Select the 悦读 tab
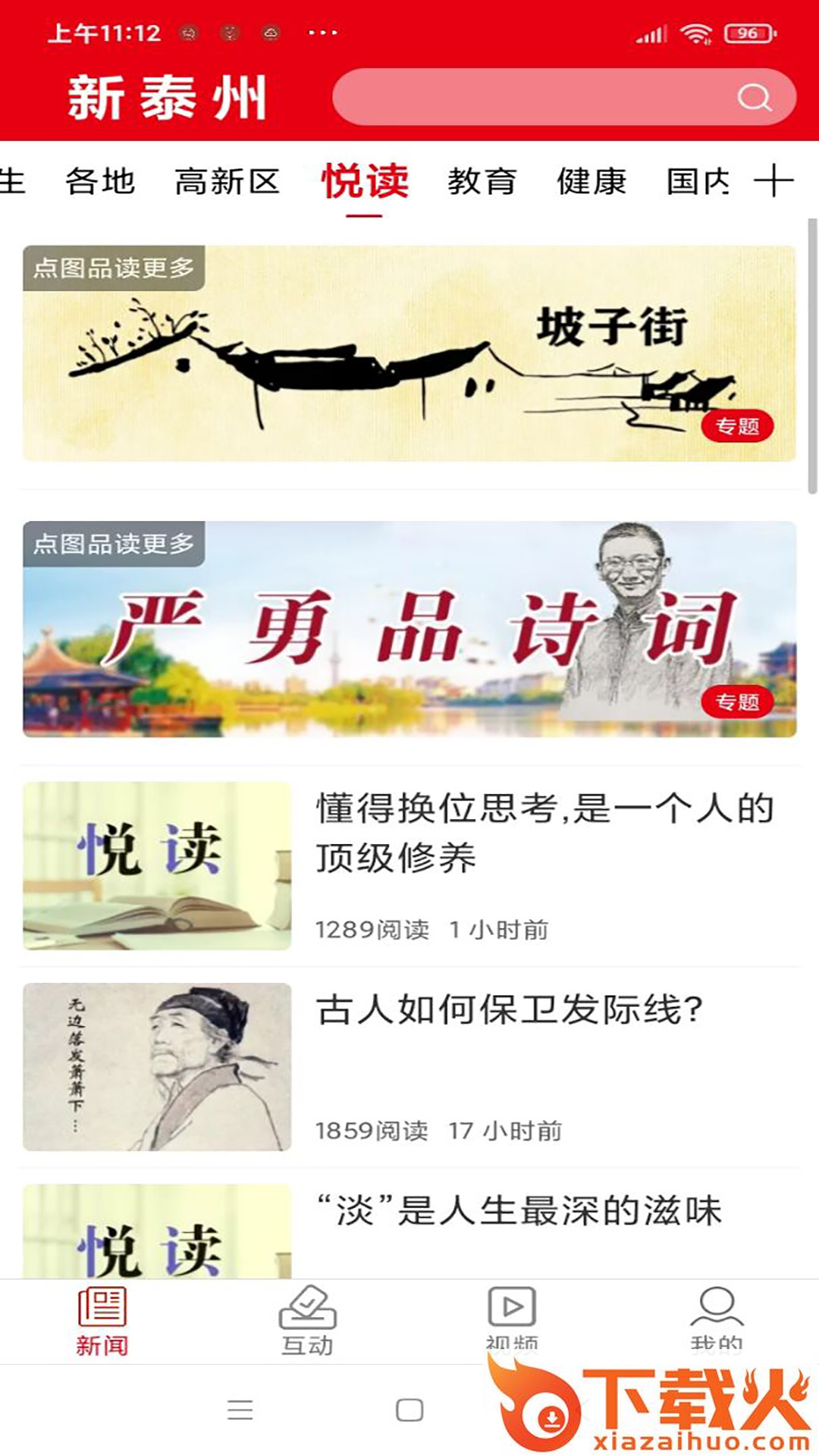The width and height of the screenshot is (819, 1456). coord(365,182)
